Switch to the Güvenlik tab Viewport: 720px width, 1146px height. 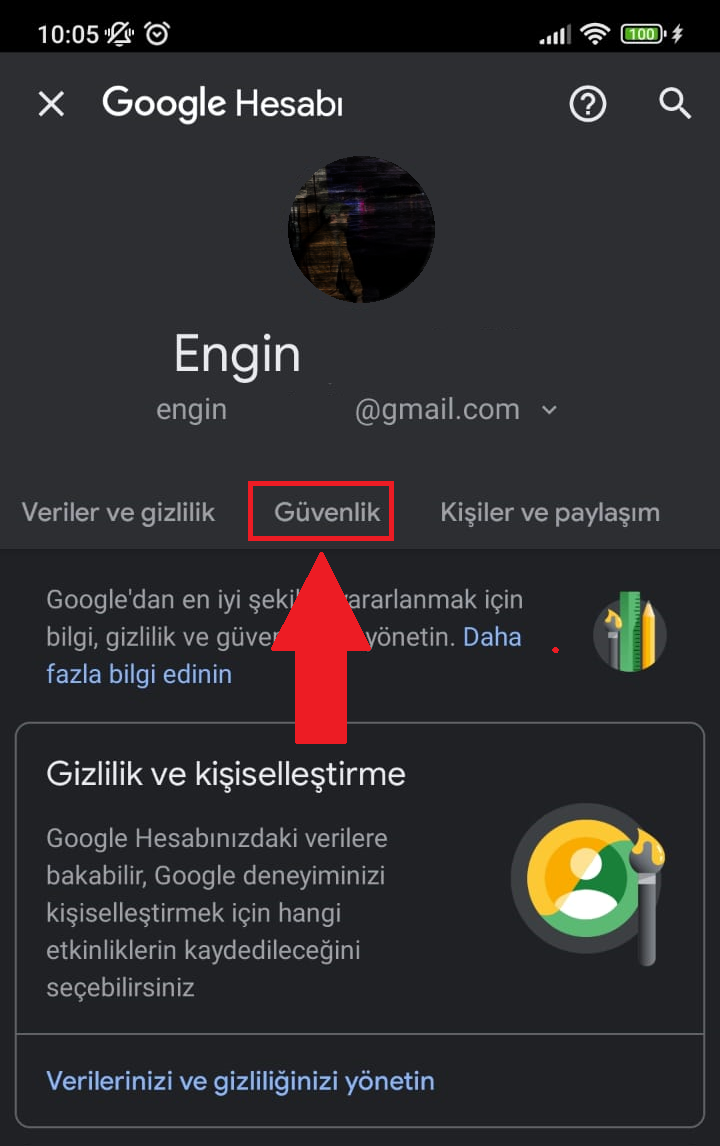pos(327,513)
